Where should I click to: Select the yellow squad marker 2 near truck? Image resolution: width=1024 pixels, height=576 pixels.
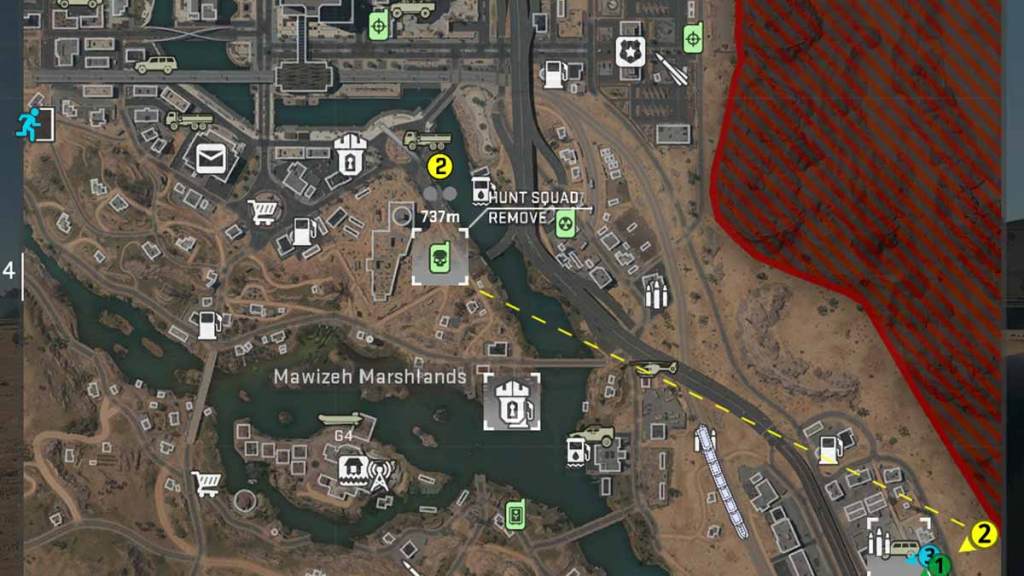click(x=439, y=166)
